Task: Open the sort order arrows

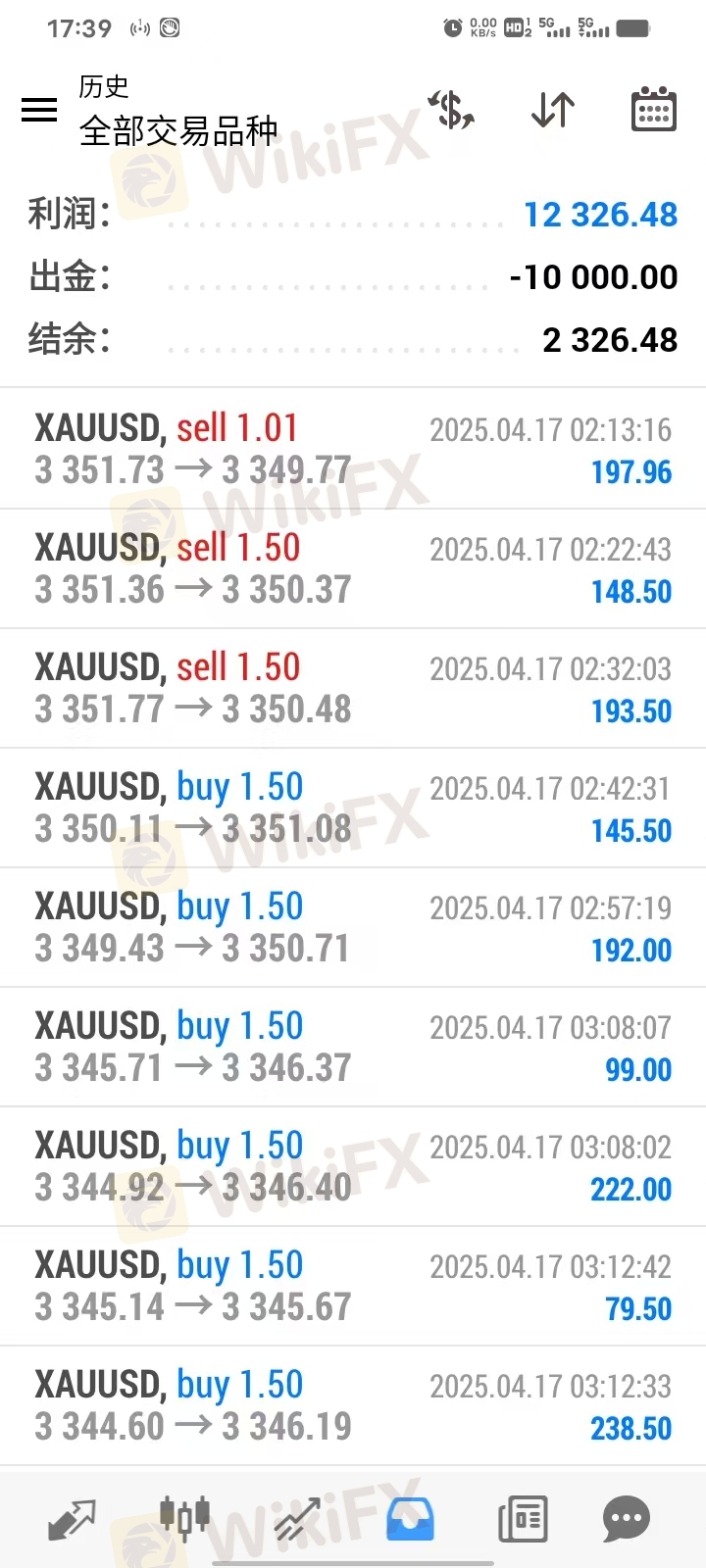Action: click(x=552, y=110)
